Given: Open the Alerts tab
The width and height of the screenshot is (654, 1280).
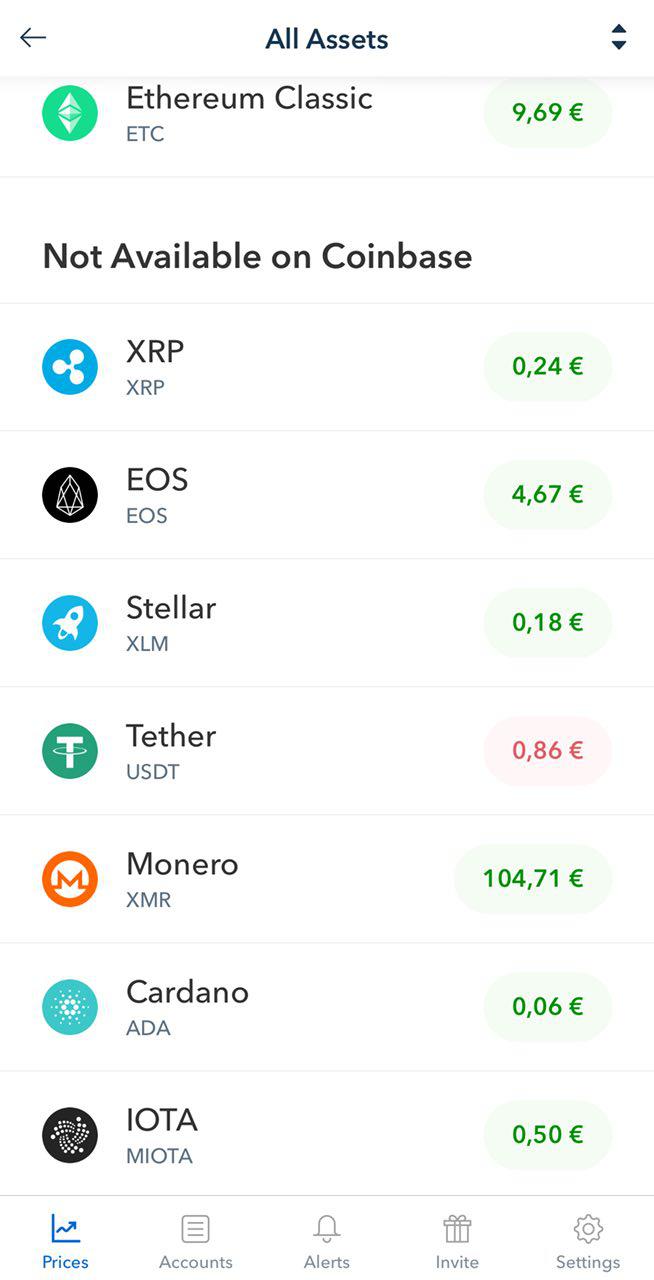Looking at the screenshot, I should point(327,1241).
